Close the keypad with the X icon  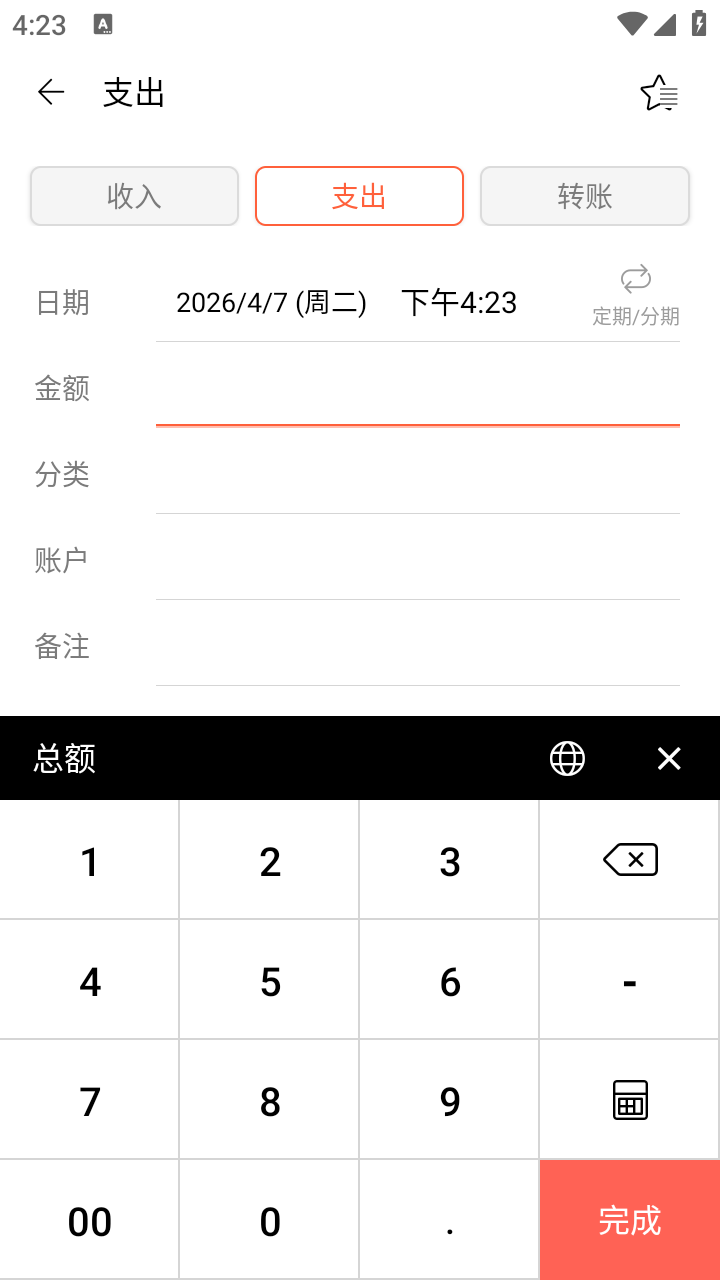click(668, 758)
